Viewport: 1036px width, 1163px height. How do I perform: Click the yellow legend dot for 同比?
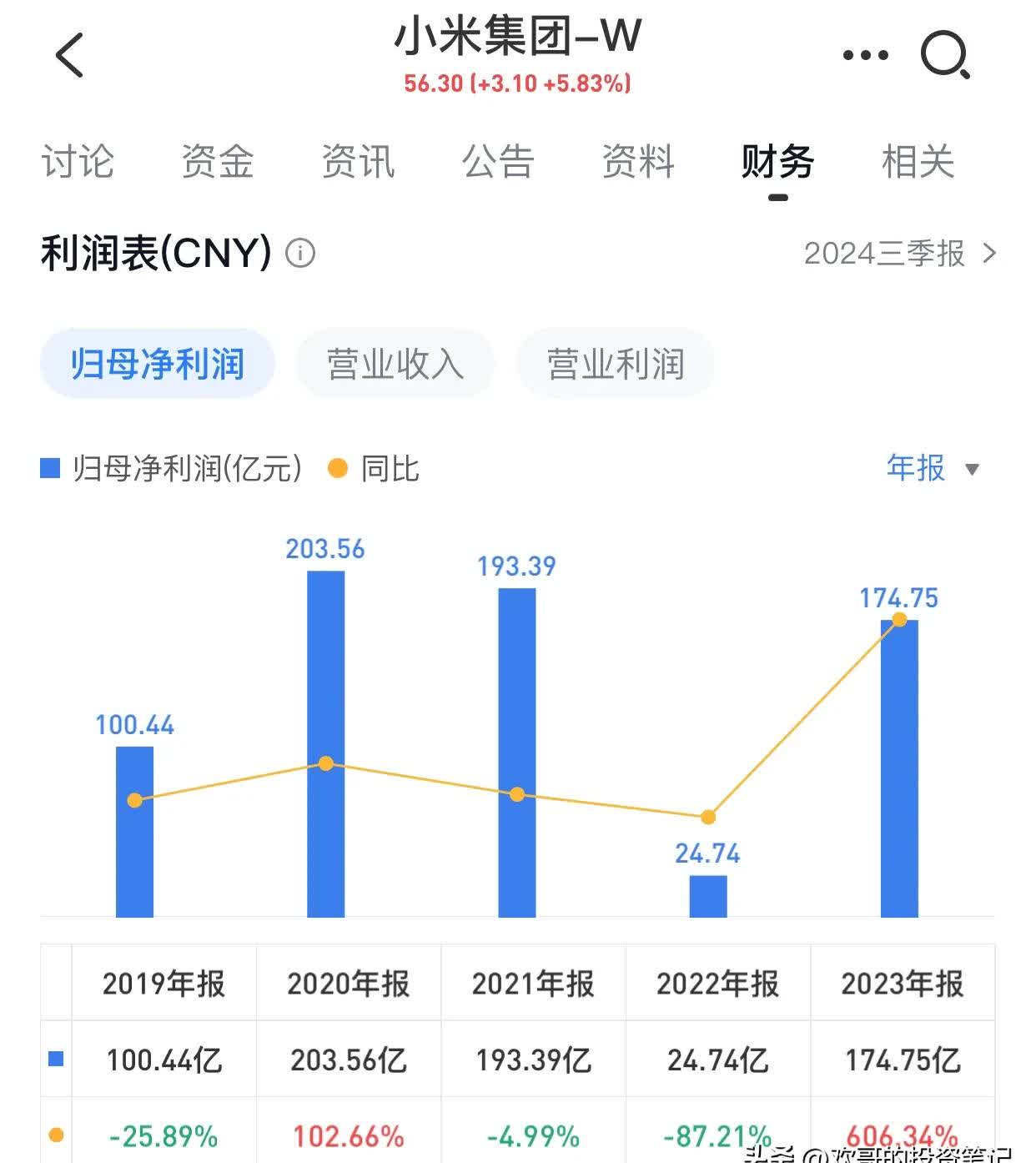[x=336, y=469]
